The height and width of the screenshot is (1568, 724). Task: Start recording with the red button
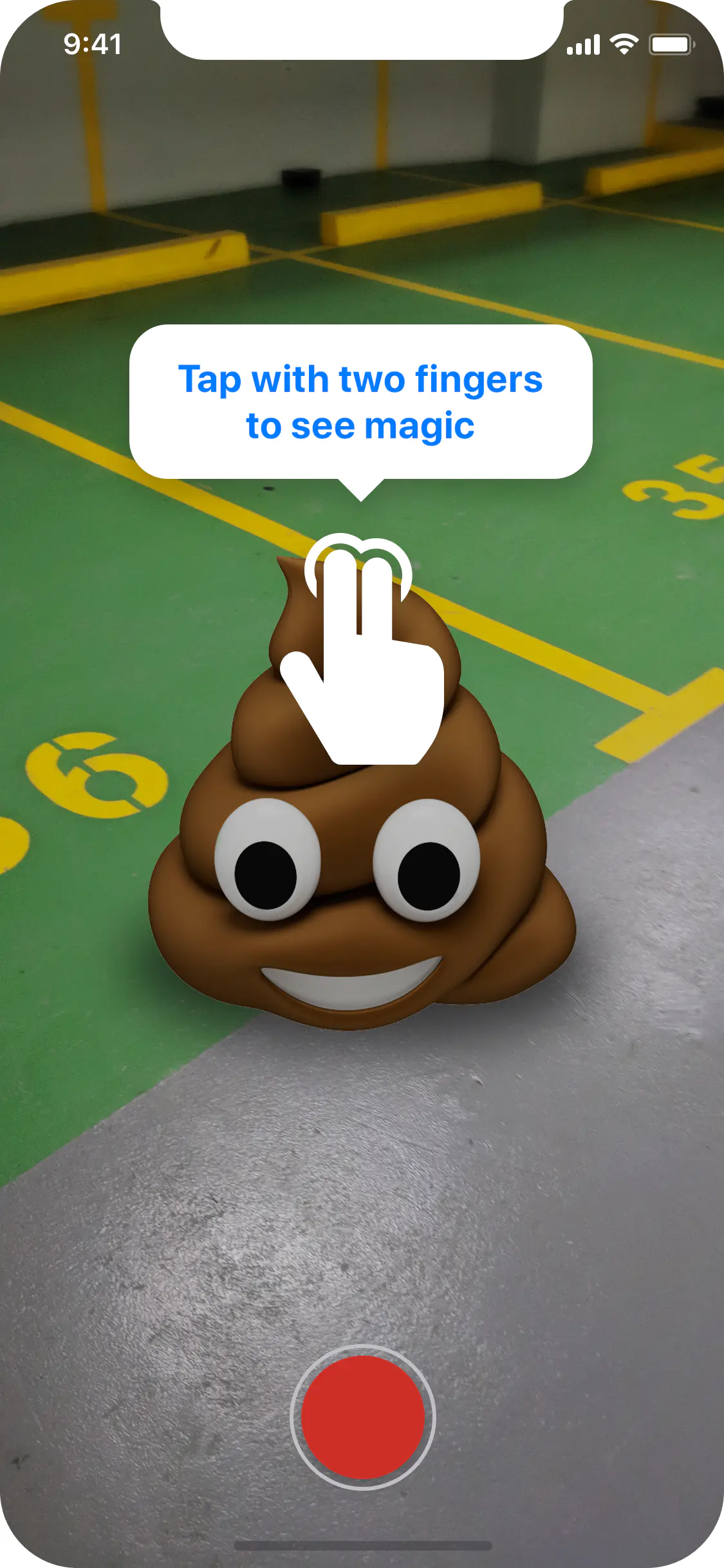point(362,1417)
